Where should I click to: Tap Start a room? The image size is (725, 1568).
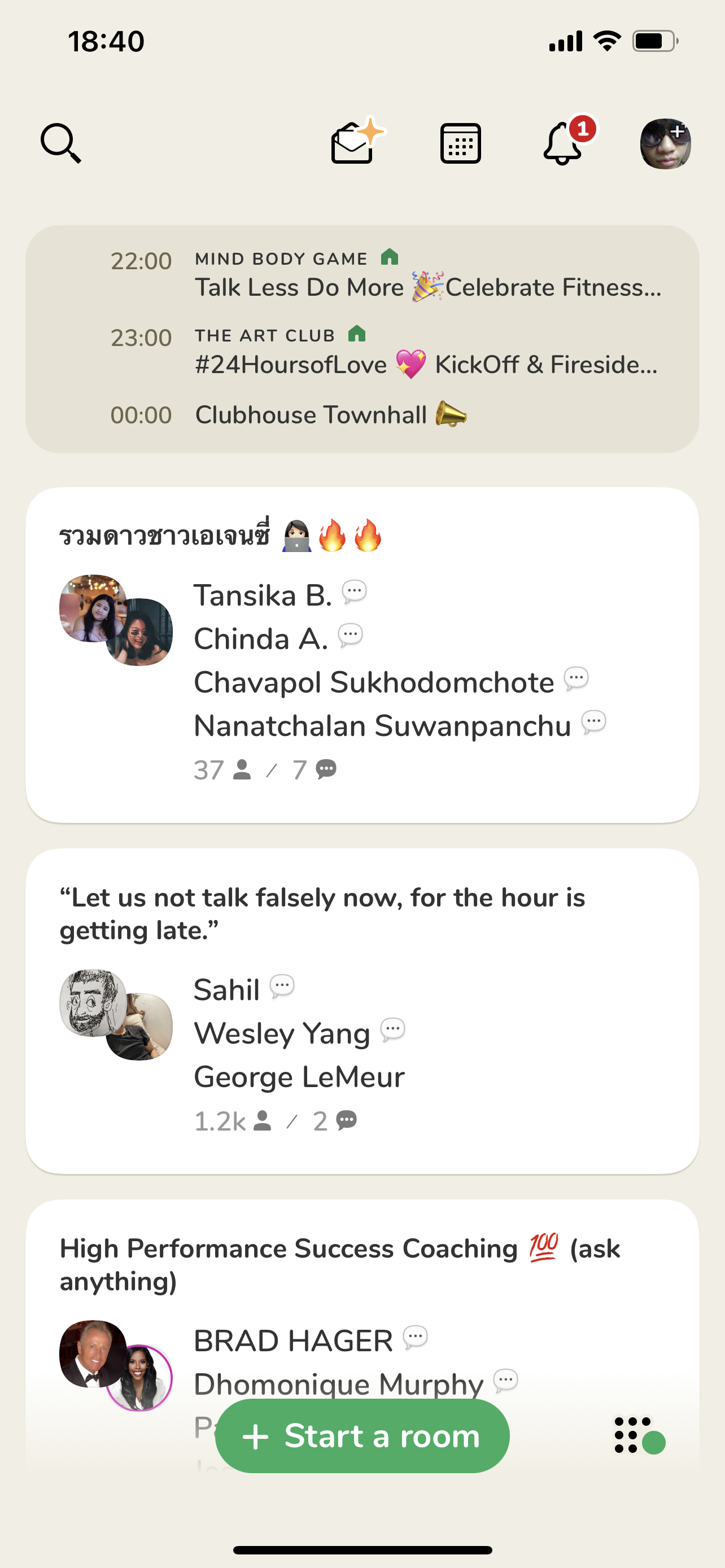(362, 1435)
